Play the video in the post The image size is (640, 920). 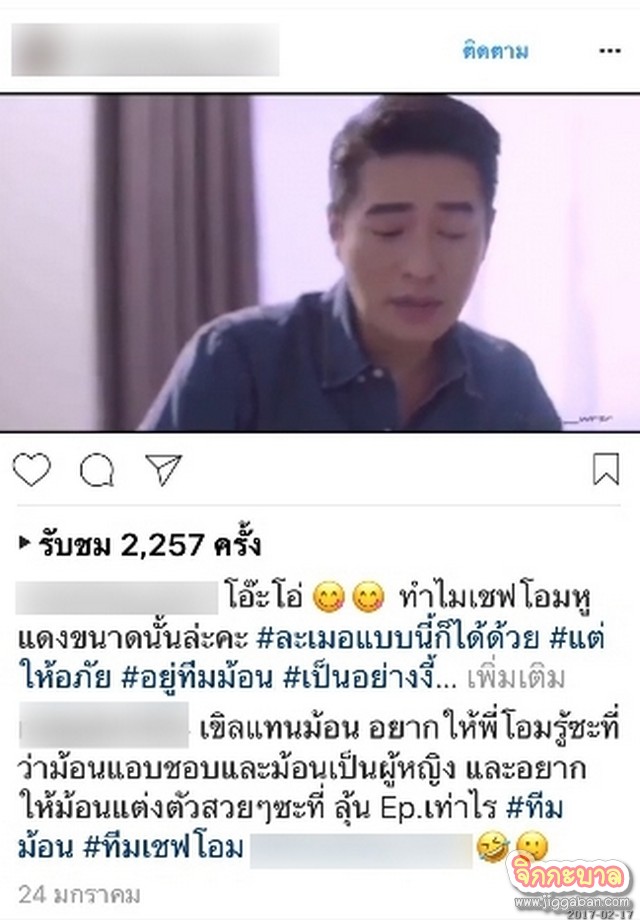(x=320, y=263)
